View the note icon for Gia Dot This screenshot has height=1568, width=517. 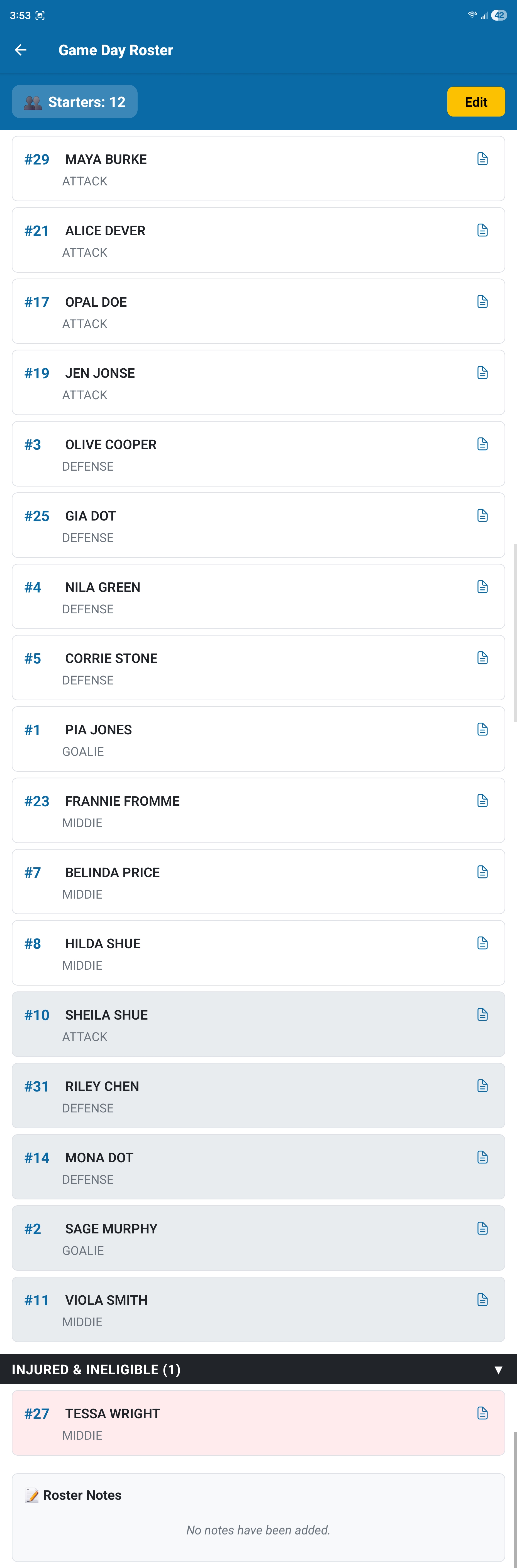[x=482, y=516]
